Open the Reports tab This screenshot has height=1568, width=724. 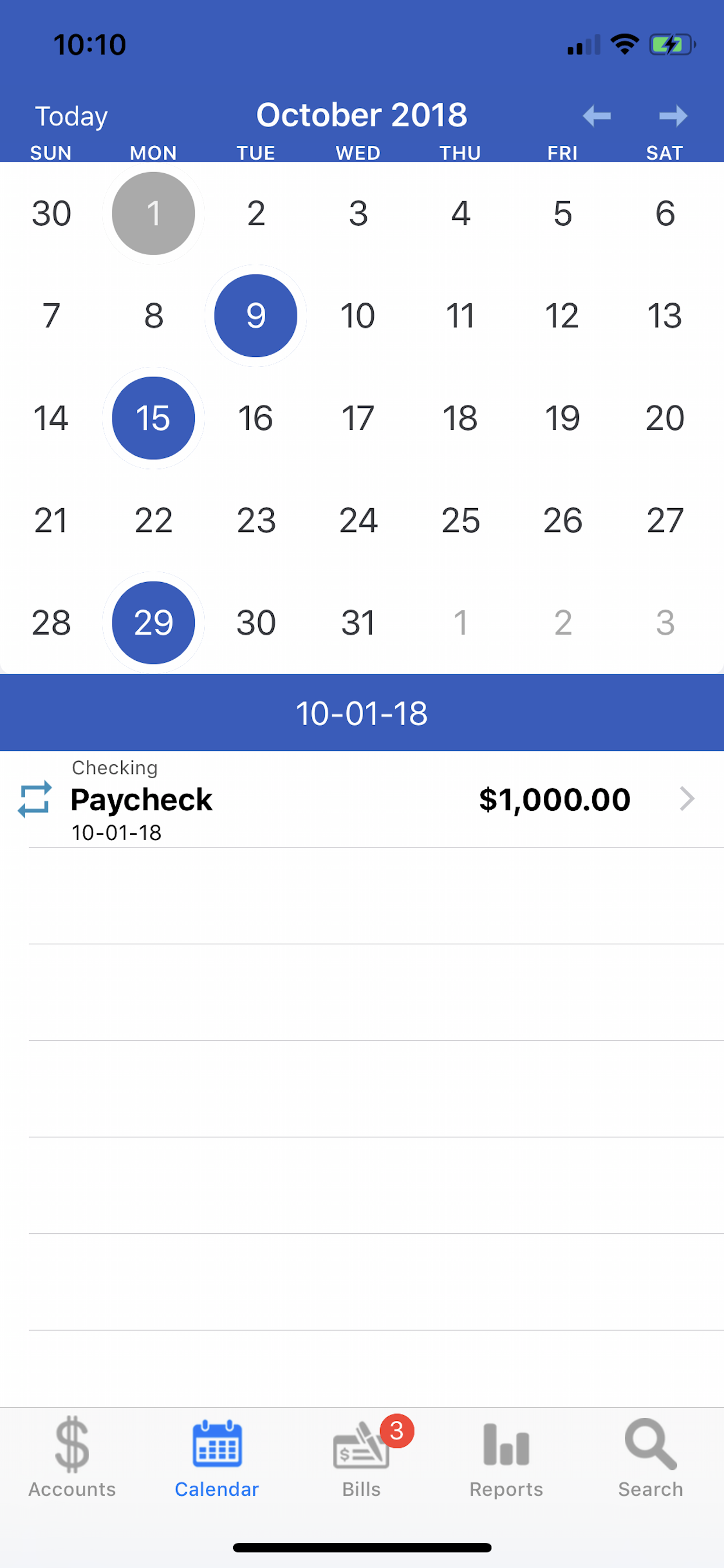click(506, 1457)
